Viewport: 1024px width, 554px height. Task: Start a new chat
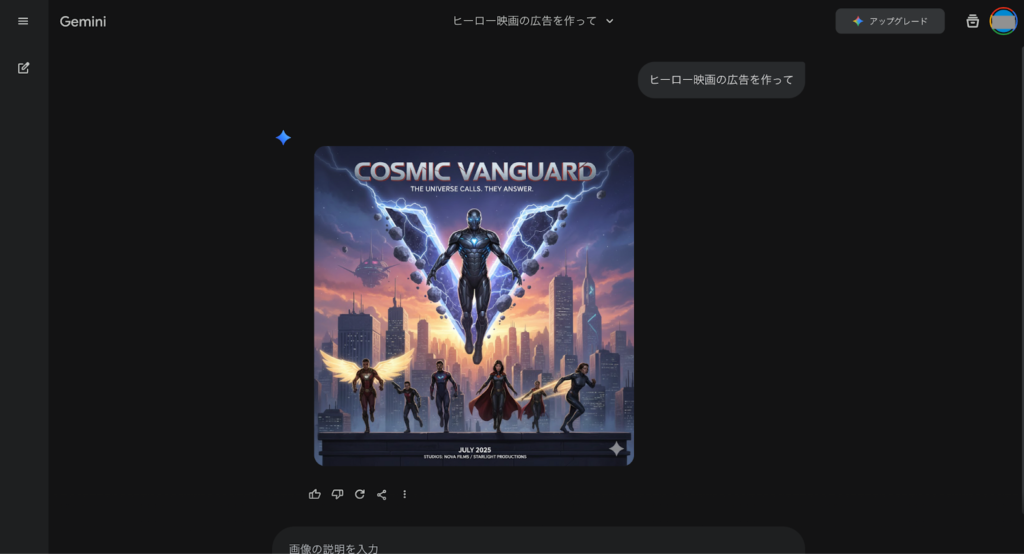tap(23, 68)
